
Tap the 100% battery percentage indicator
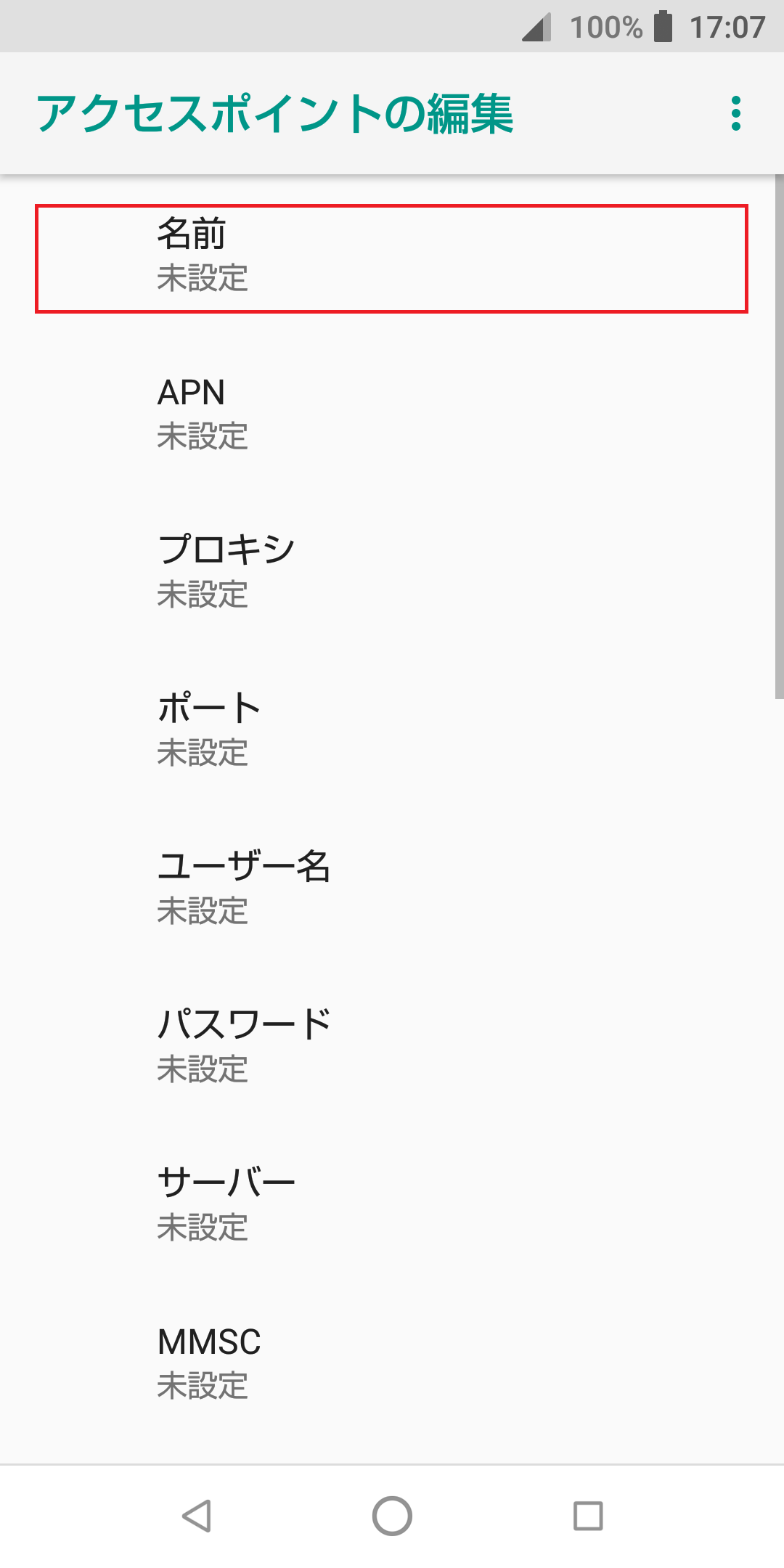click(605, 26)
